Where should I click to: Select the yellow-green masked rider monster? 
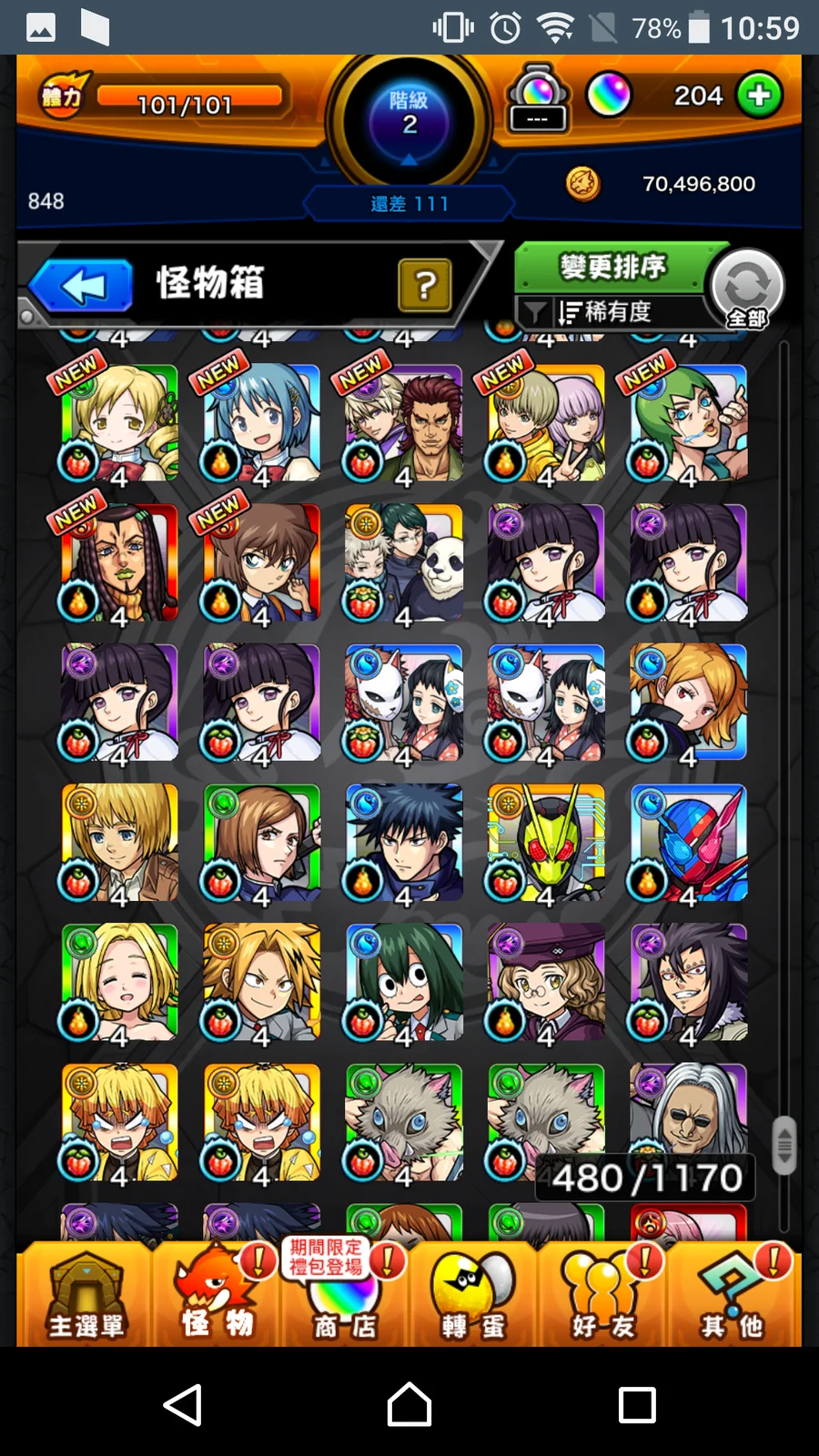tap(545, 843)
